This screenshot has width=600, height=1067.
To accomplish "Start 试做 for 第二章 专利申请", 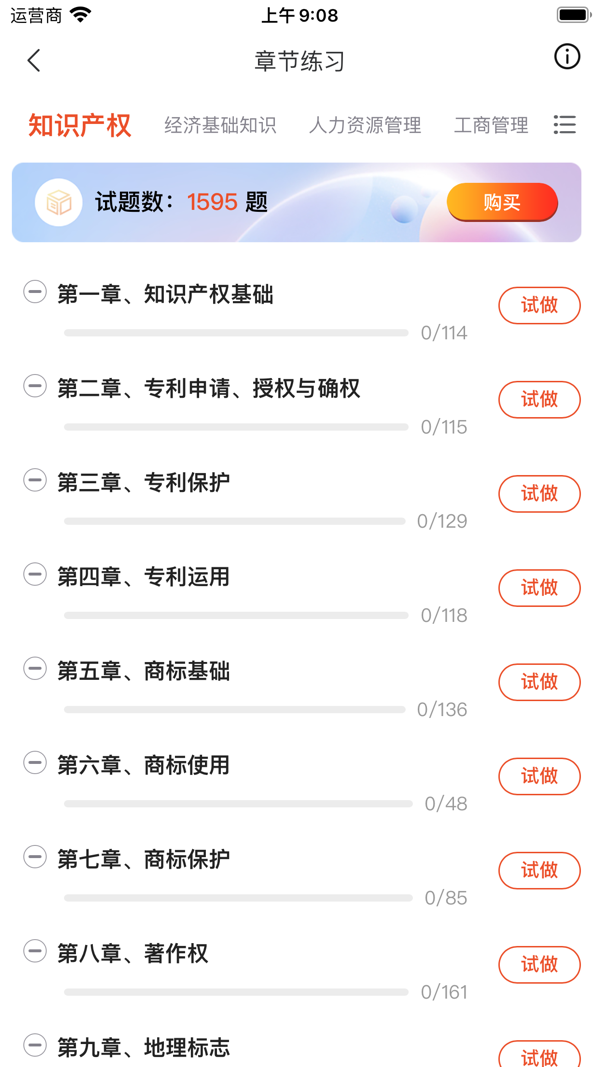I will 539,400.
